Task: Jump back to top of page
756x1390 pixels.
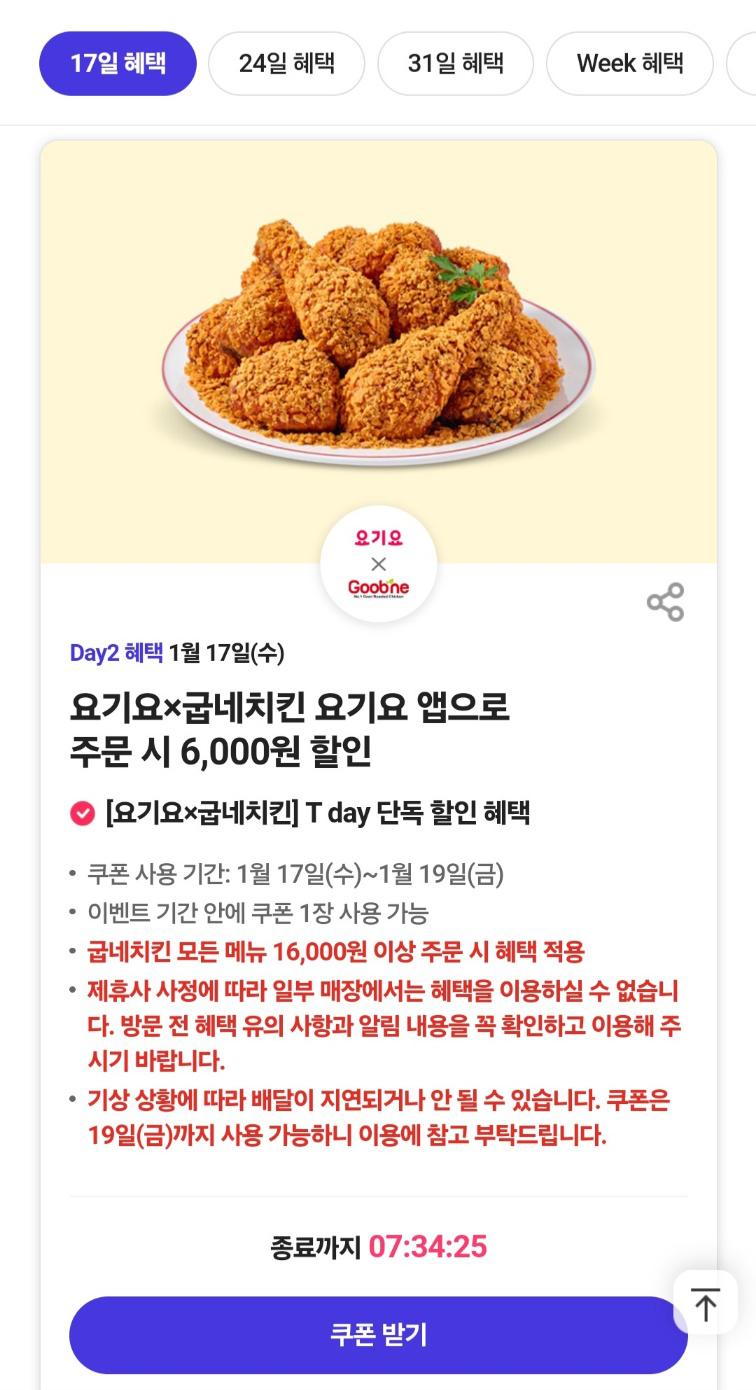Action: click(x=705, y=1303)
